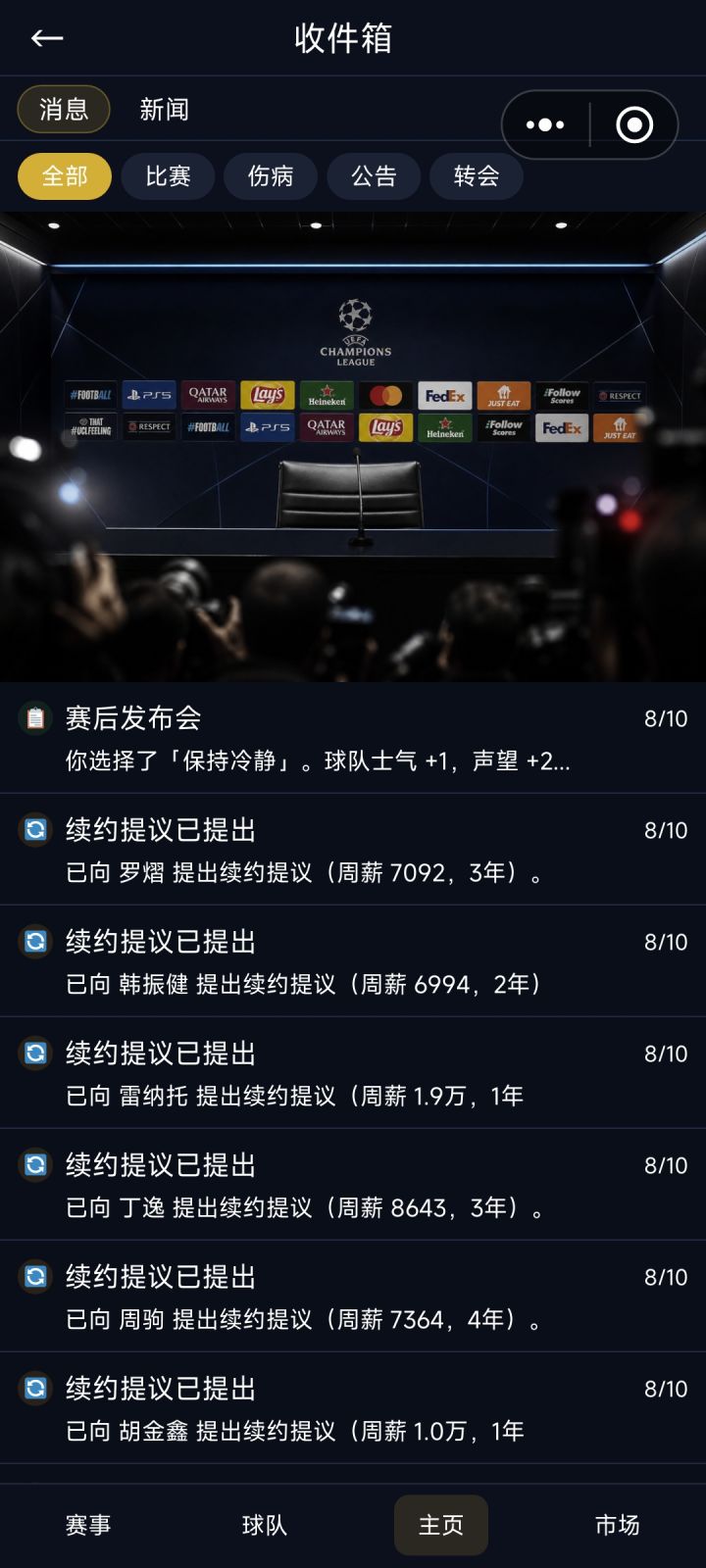Close the mini program via circle icon
Screen dimensions: 706x1568
[634, 124]
